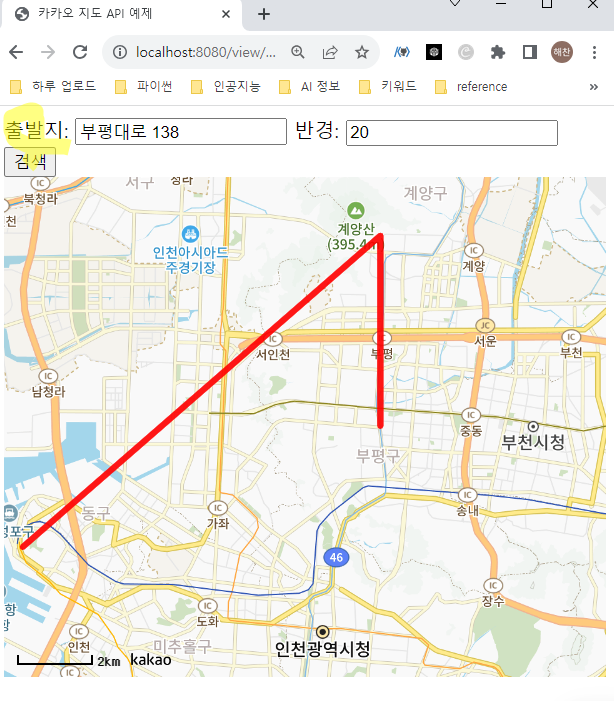Bookmark this page with the star
The width and height of the screenshot is (614, 701).
coord(362,52)
